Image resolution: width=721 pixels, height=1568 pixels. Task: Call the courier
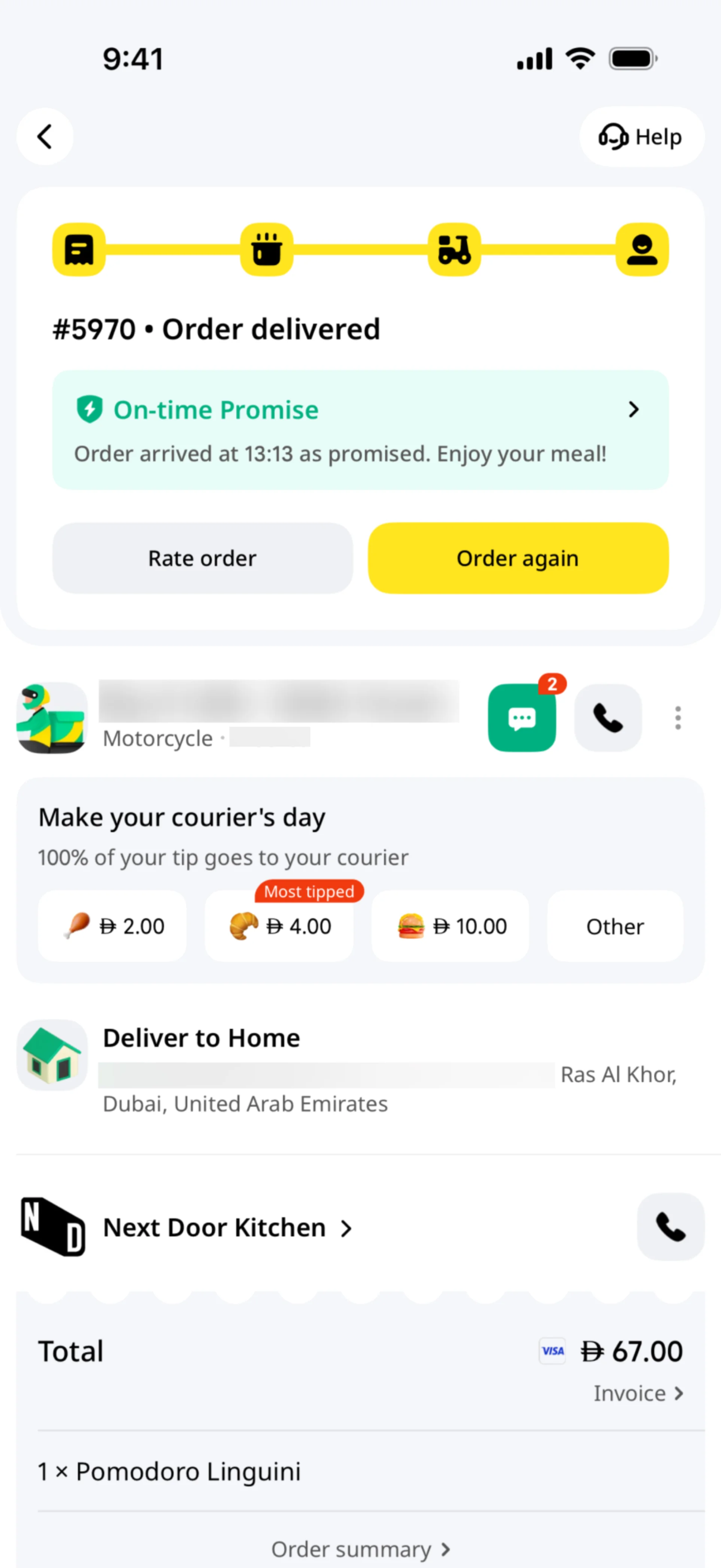pos(607,718)
